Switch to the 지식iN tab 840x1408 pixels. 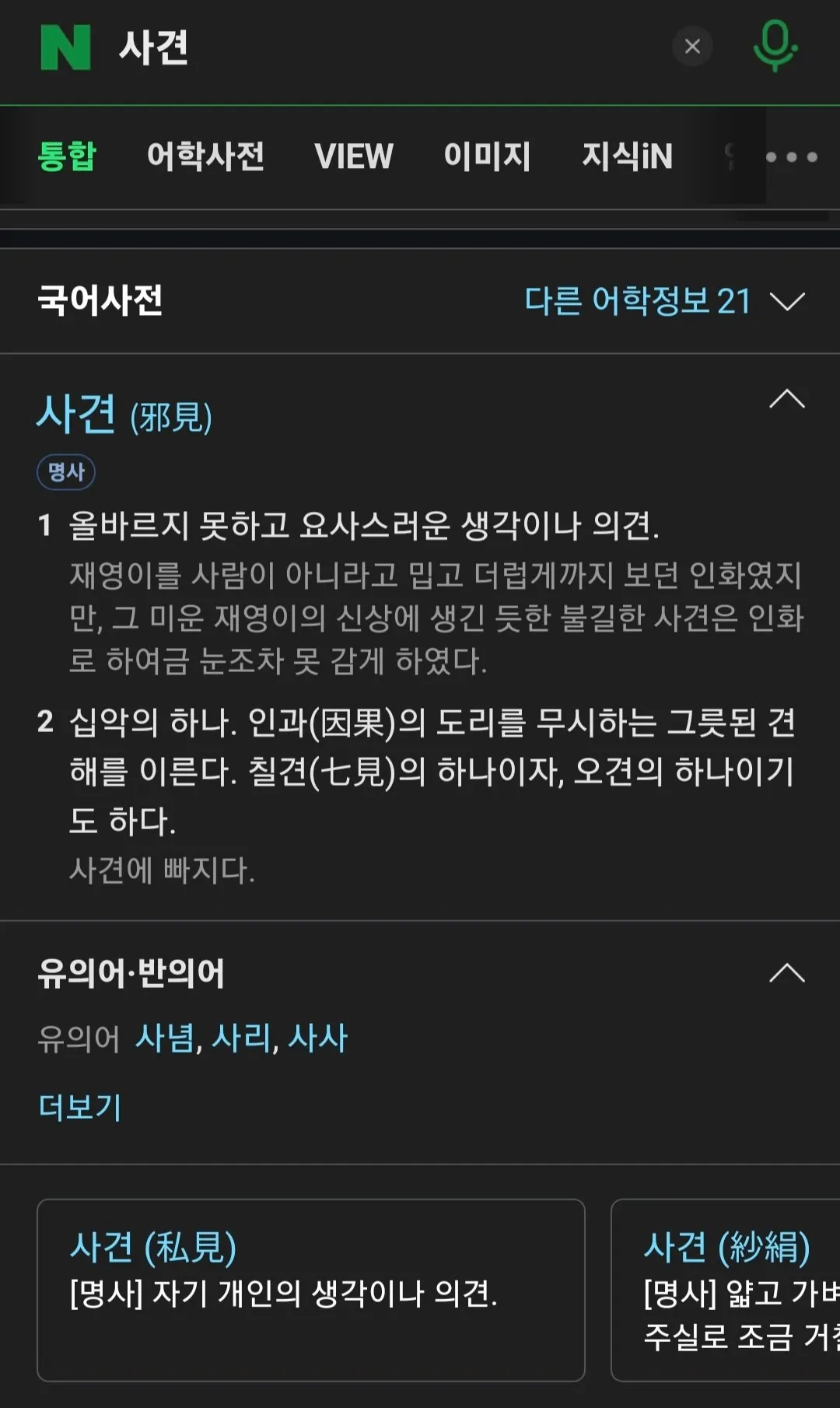(627, 156)
